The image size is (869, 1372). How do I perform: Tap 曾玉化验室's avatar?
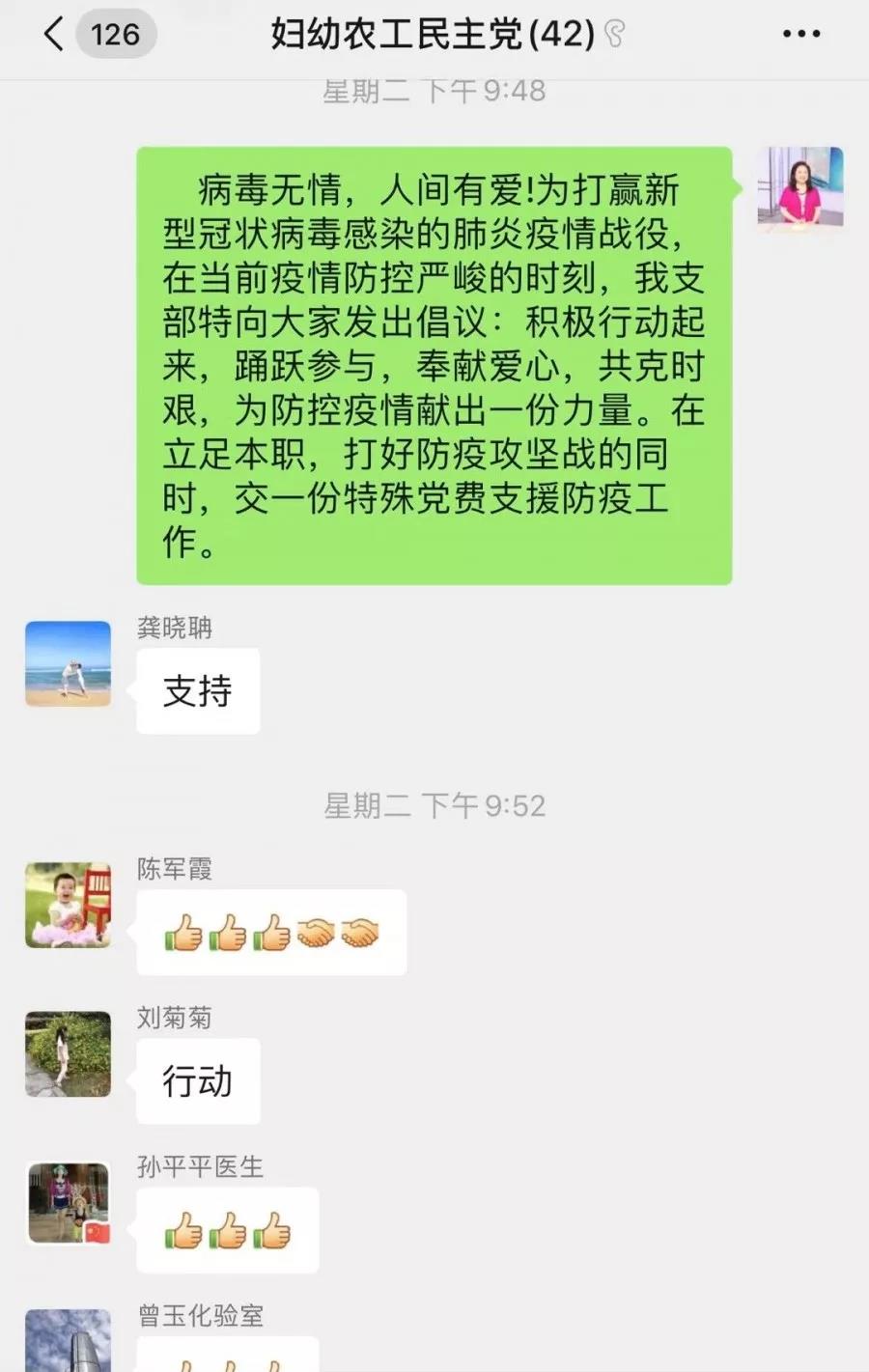pos(68,1344)
